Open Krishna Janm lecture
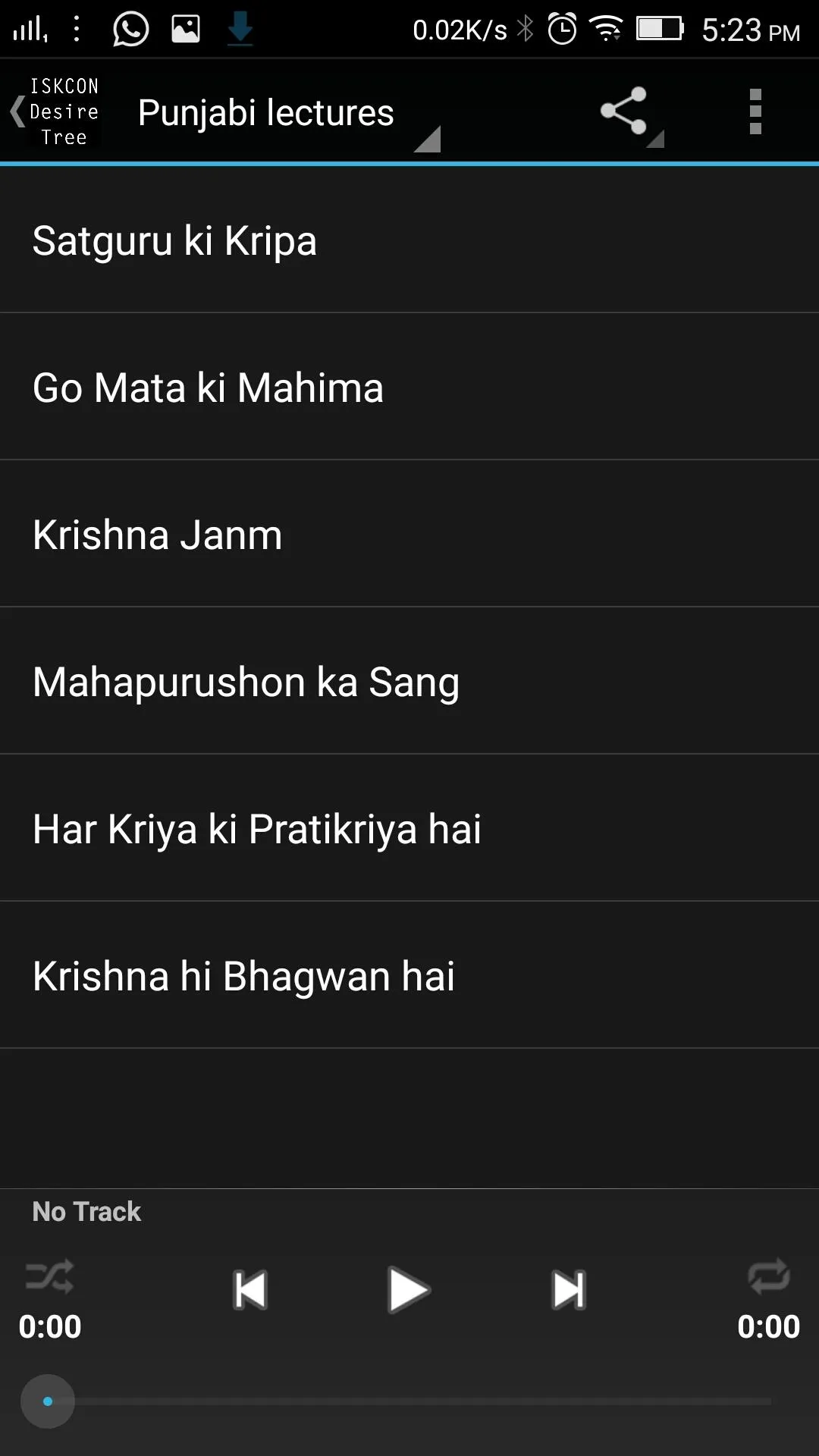This screenshot has width=819, height=1456. pyautogui.click(x=409, y=534)
